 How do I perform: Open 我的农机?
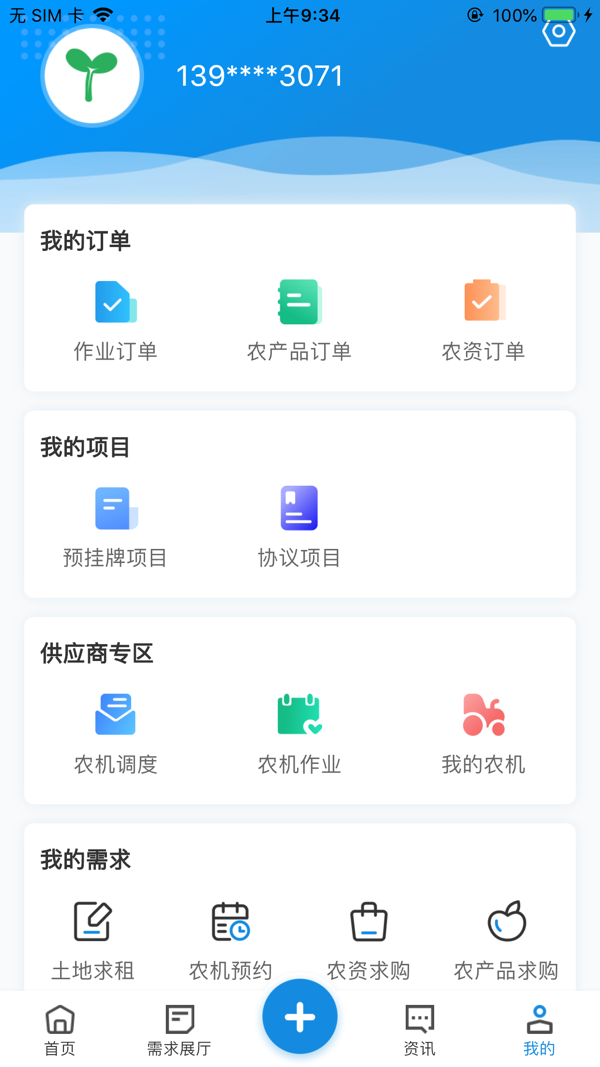483,734
